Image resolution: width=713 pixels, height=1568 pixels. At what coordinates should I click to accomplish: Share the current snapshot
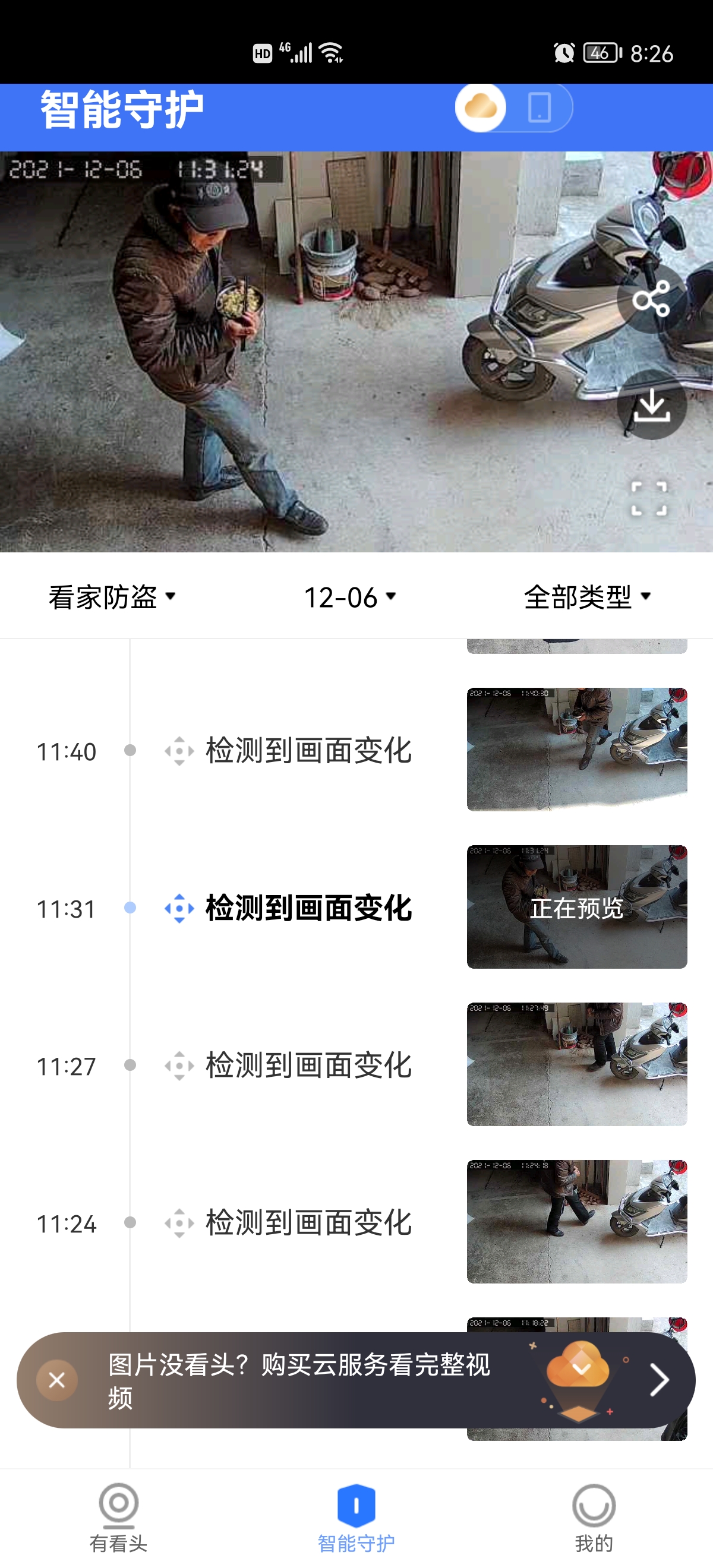[651, 298]
